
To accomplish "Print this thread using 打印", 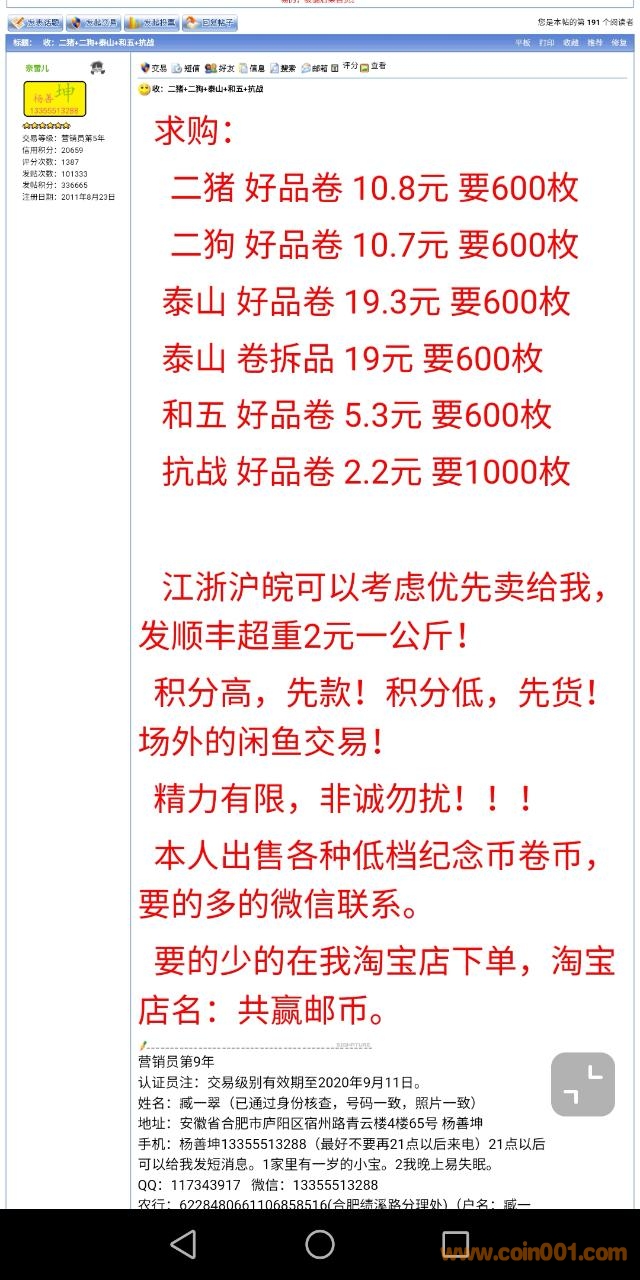I will [x=547, y=43].
